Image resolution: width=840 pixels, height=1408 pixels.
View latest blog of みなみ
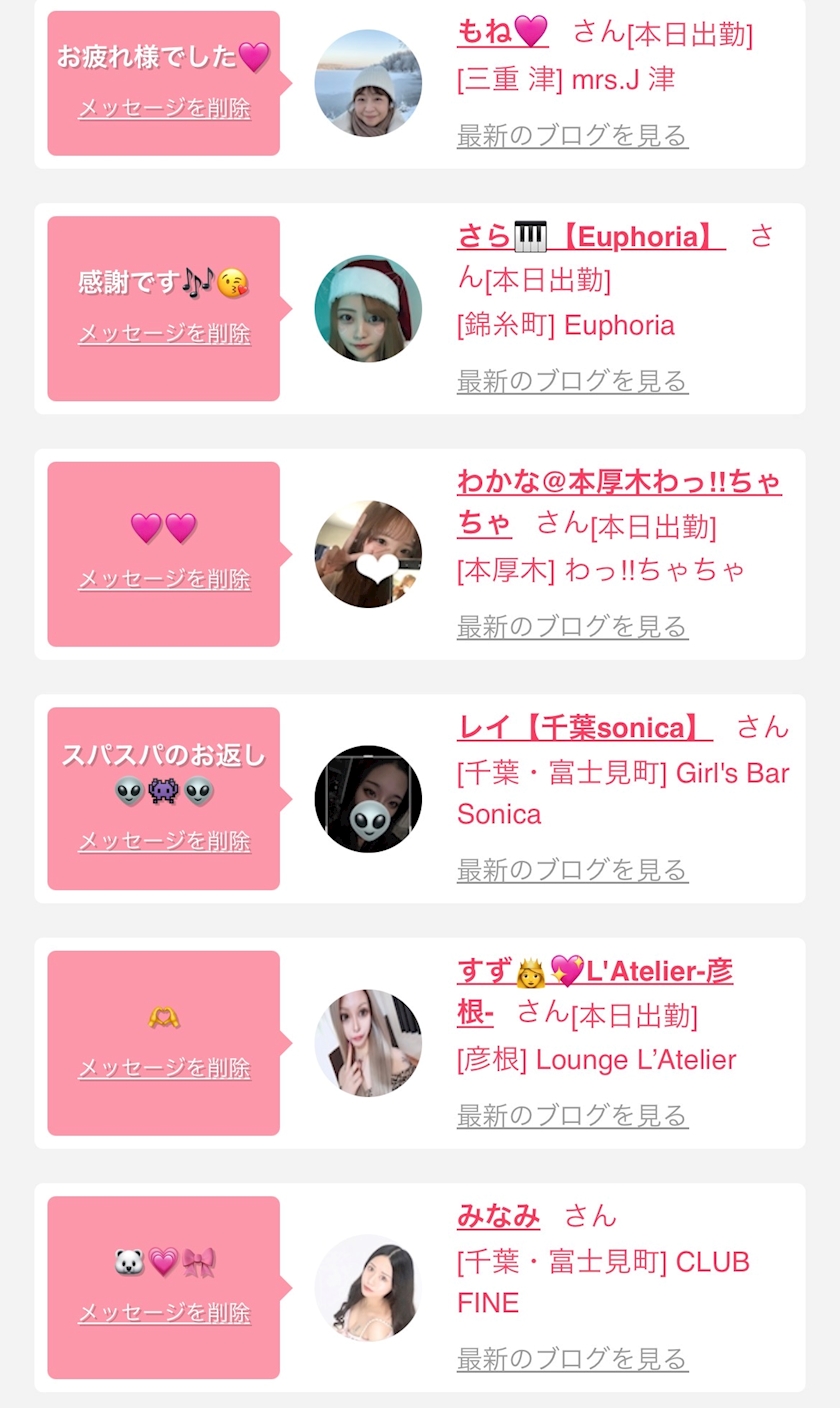572,1359
